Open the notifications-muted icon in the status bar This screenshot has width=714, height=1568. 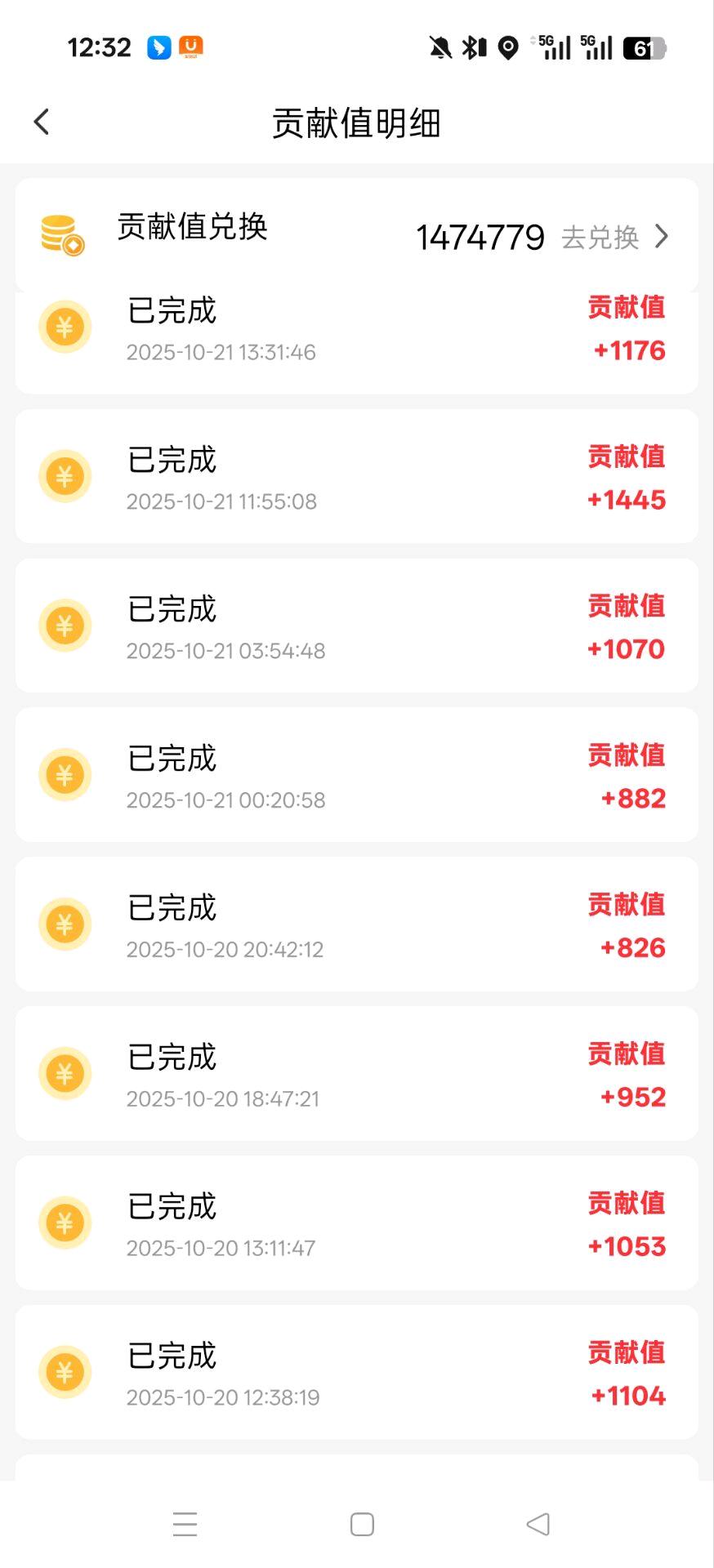[440, 47]
